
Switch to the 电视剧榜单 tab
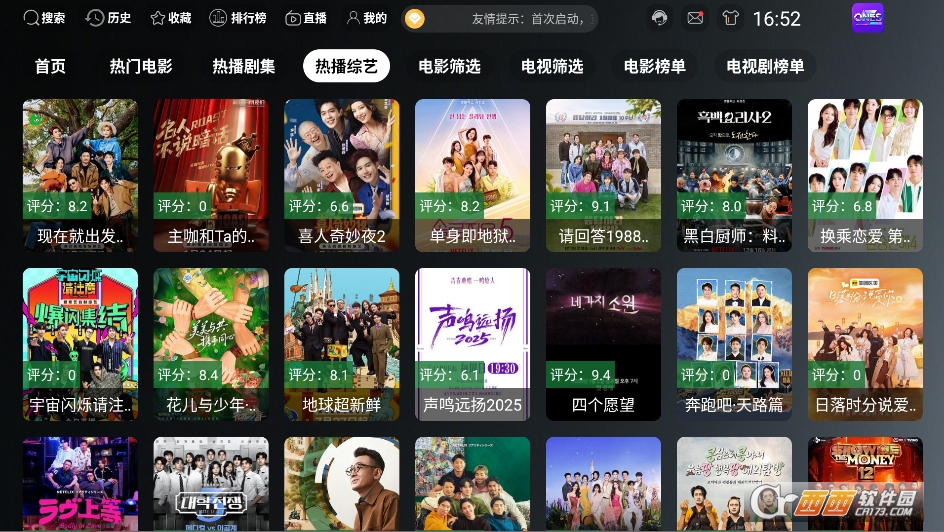pos(765,66)
